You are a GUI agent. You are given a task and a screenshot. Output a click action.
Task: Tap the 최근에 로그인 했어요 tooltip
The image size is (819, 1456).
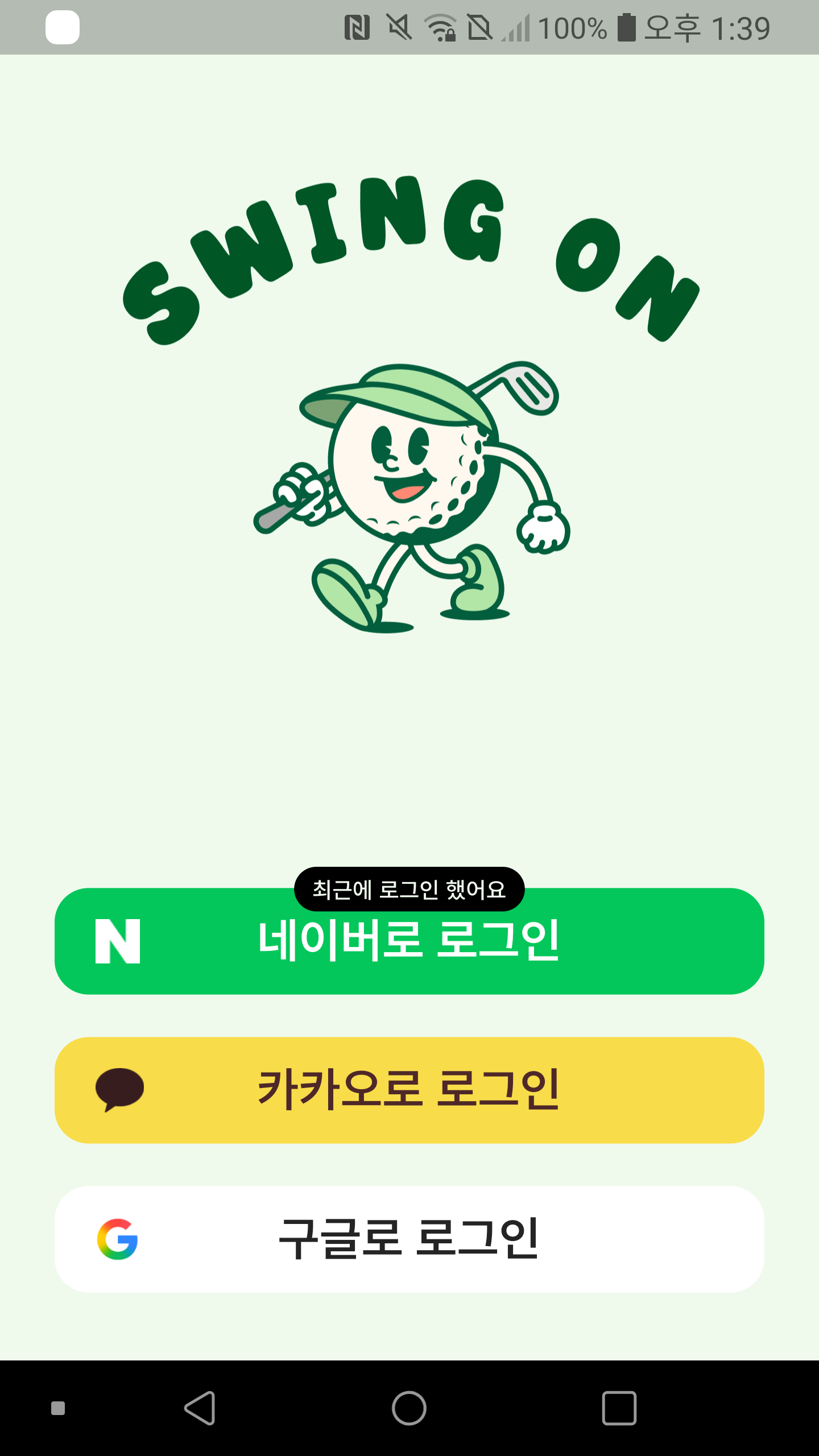[x=409, y=888]
